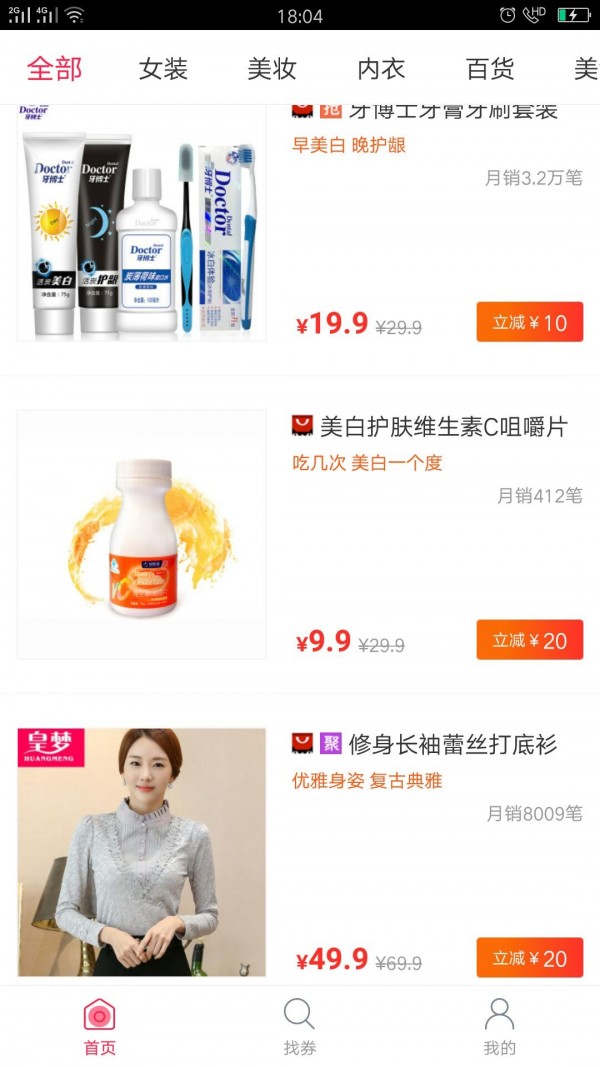This screenshot has width=600, height=1067.
Task: Switch to the 百货 tab
Action: click(490, 69)
